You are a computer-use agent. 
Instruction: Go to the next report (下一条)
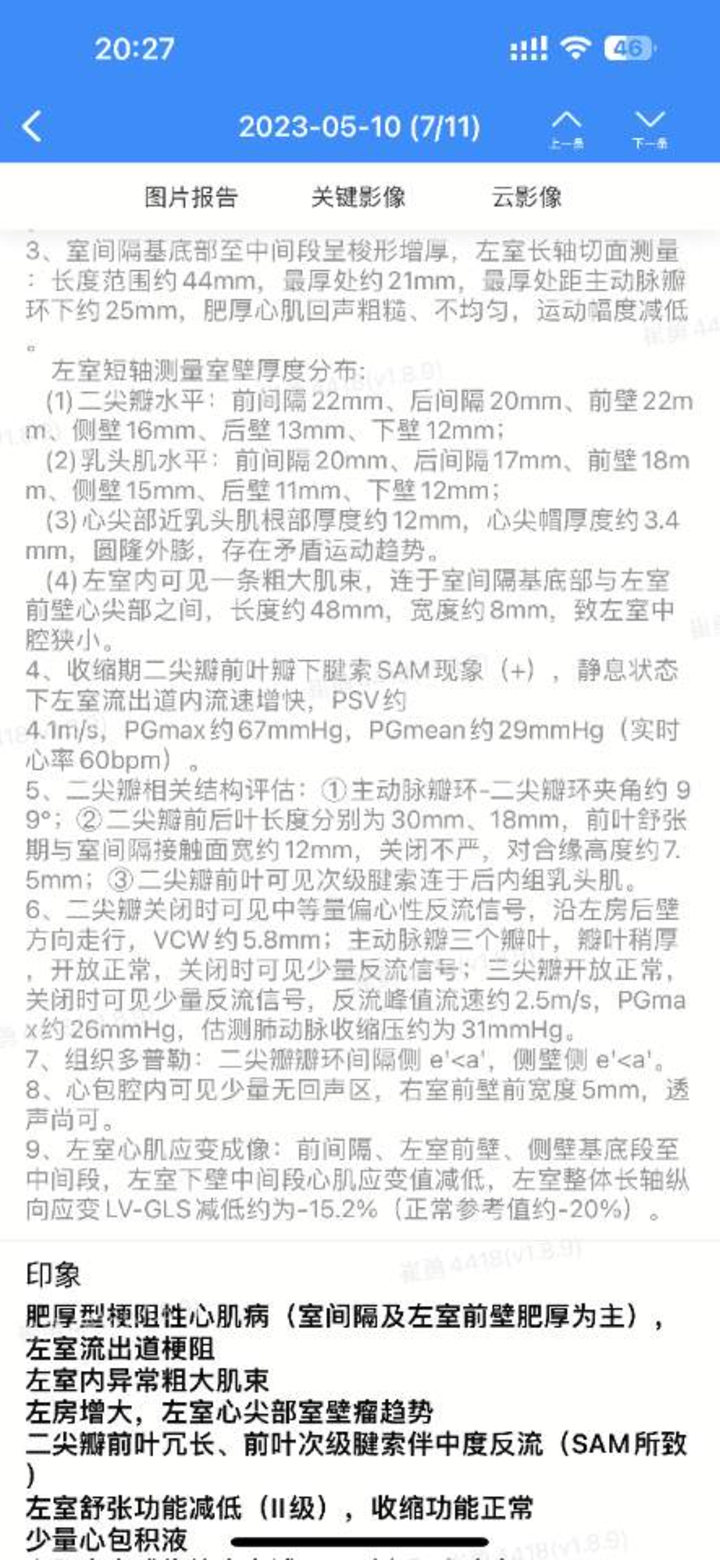coord(650,129)
